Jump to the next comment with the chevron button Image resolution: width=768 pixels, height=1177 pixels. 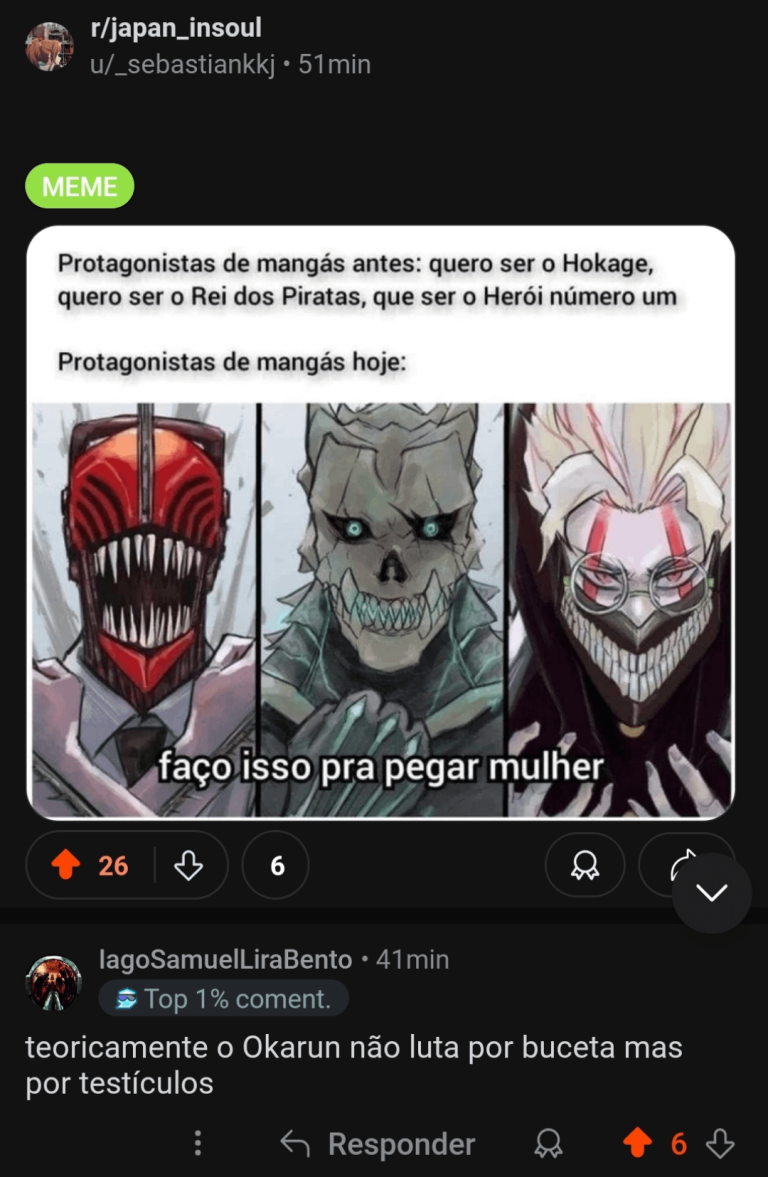click(x=712, y=892)
